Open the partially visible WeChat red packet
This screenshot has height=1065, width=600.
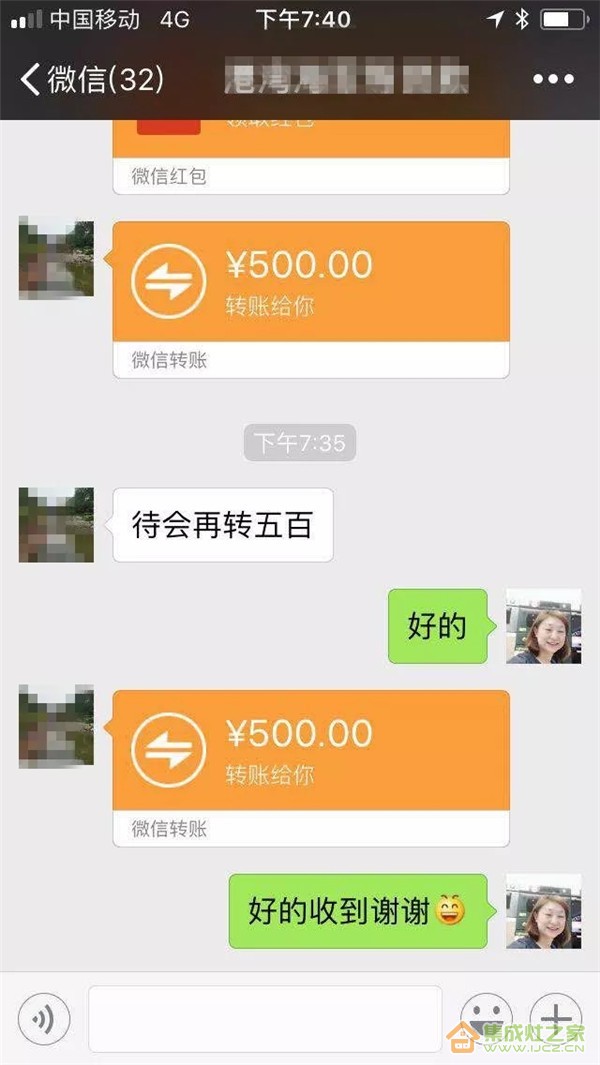[311, 150]
